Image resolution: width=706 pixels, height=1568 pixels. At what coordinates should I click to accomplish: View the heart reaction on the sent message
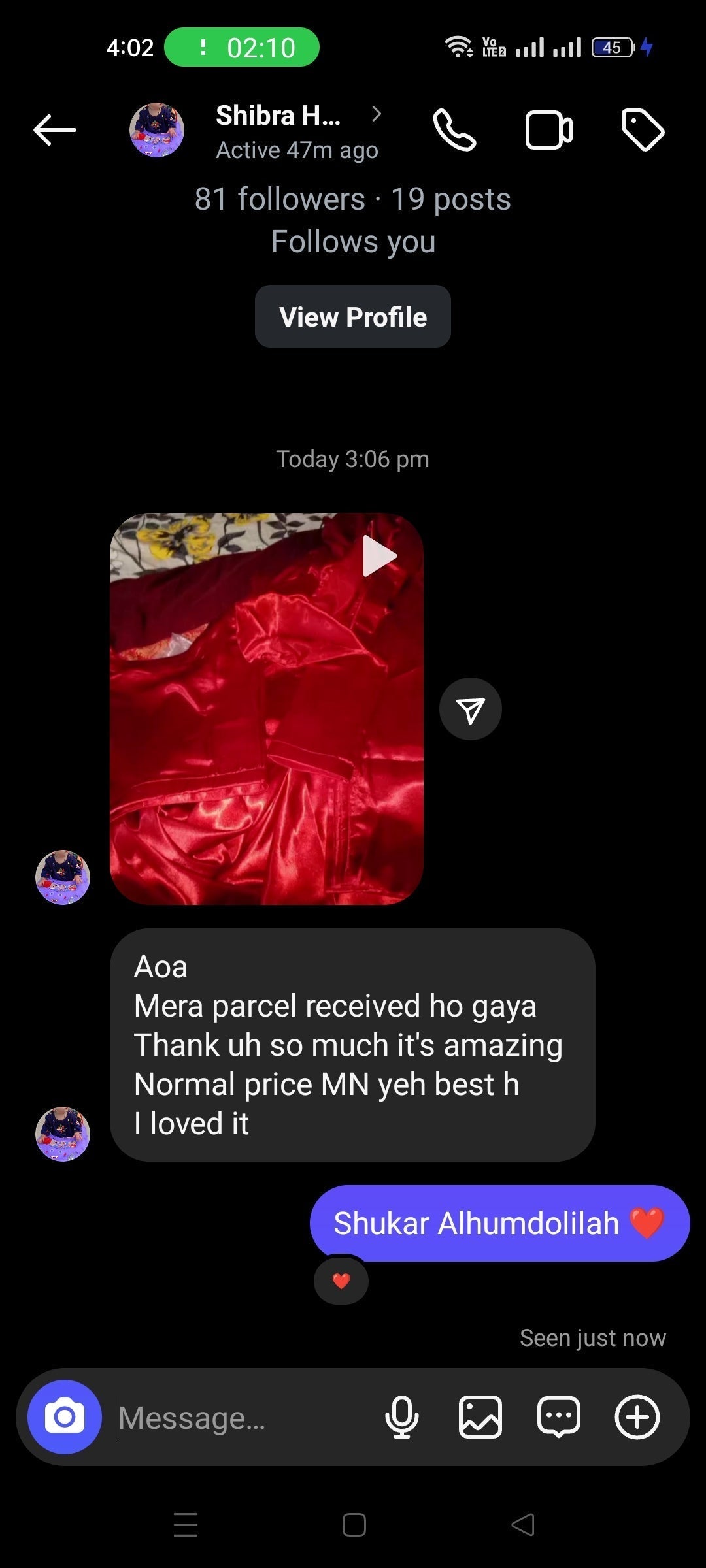tap(341, 1281)
